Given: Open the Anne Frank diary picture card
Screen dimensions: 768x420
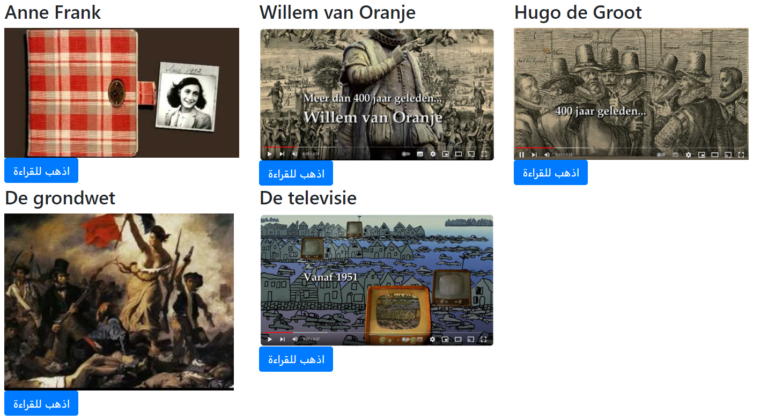Looking at the screenshot, I should coord(121,93).
